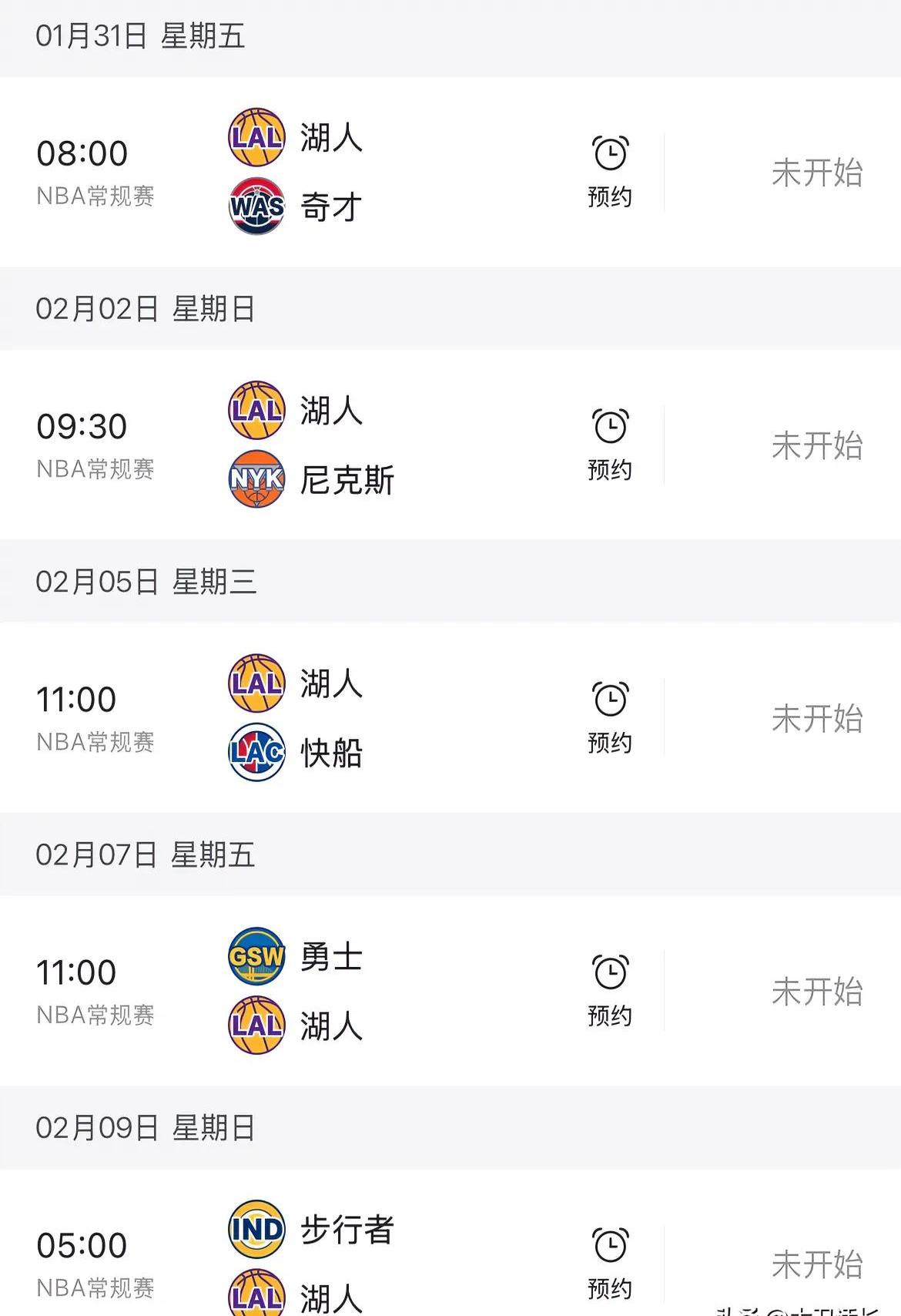Select the Knicks NYK logo

pos(256,478)
